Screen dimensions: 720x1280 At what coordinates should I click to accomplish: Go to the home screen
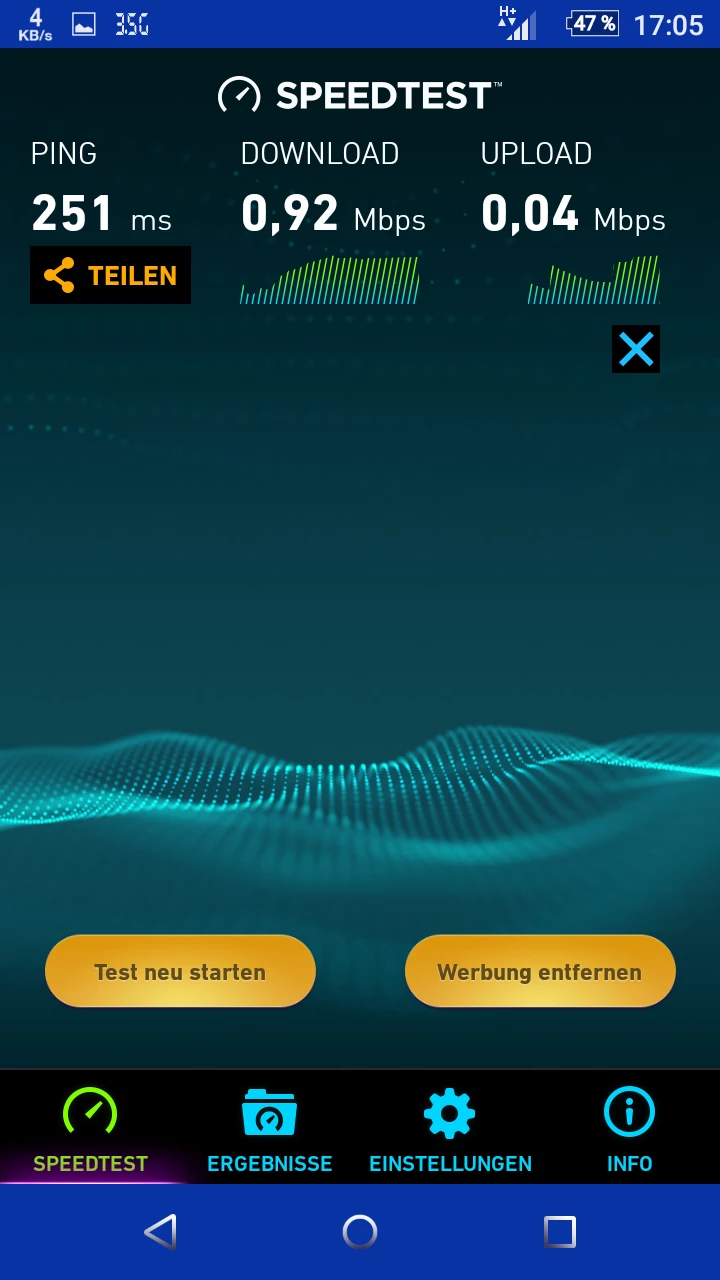(x=360, y=1232)
